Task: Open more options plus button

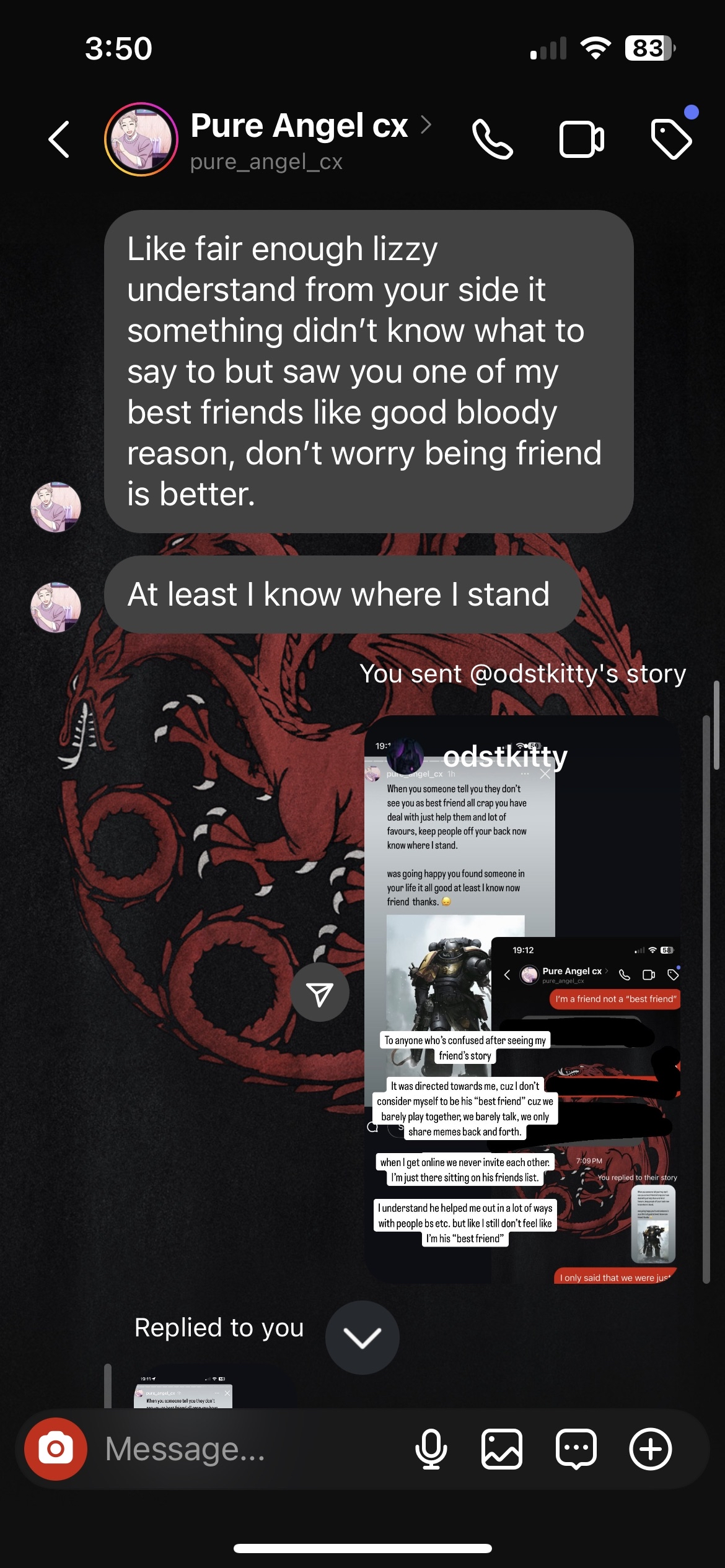Action: tap(650, 1449)
